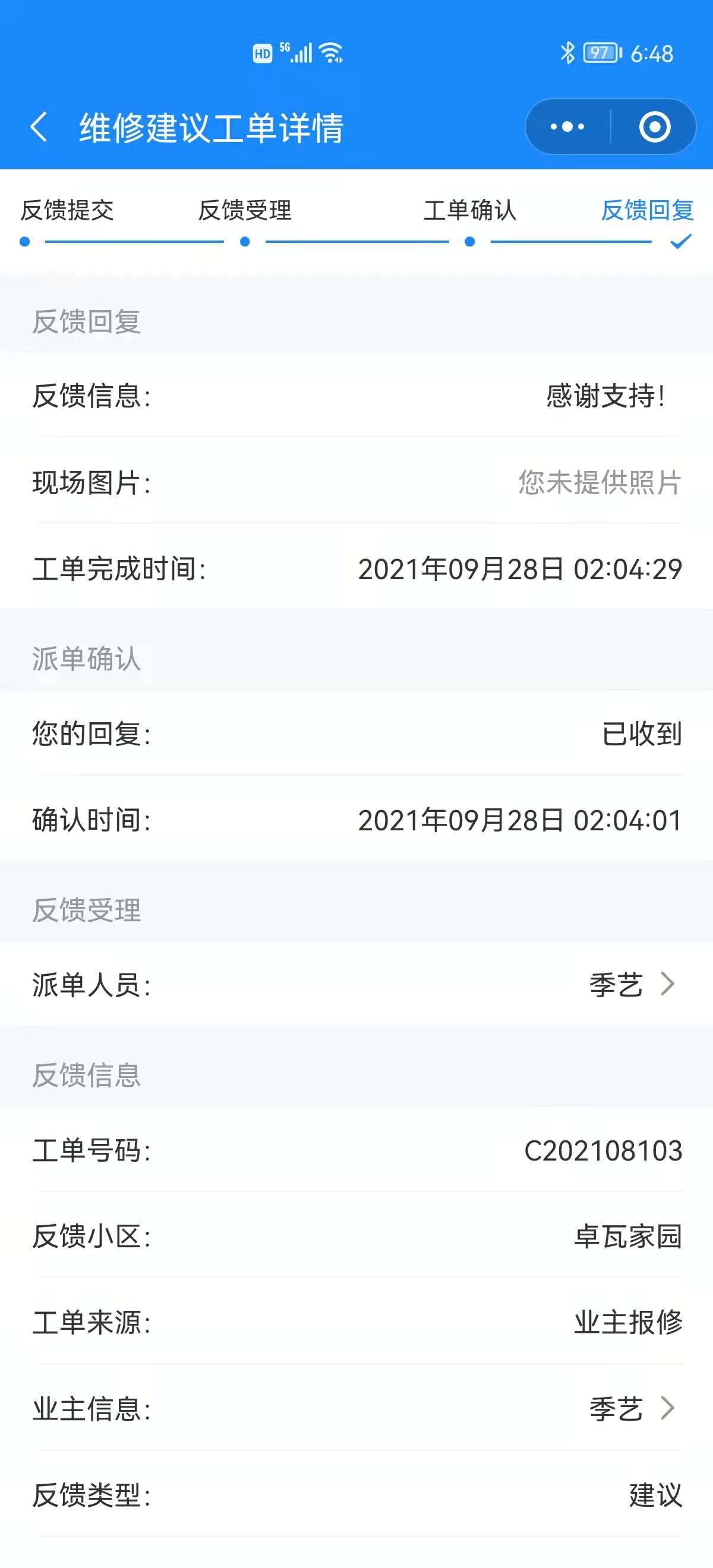Open owner info 季艺 under 业主信息
This screenshot has width=713, height=1568.
click(x=631, y=1408)
